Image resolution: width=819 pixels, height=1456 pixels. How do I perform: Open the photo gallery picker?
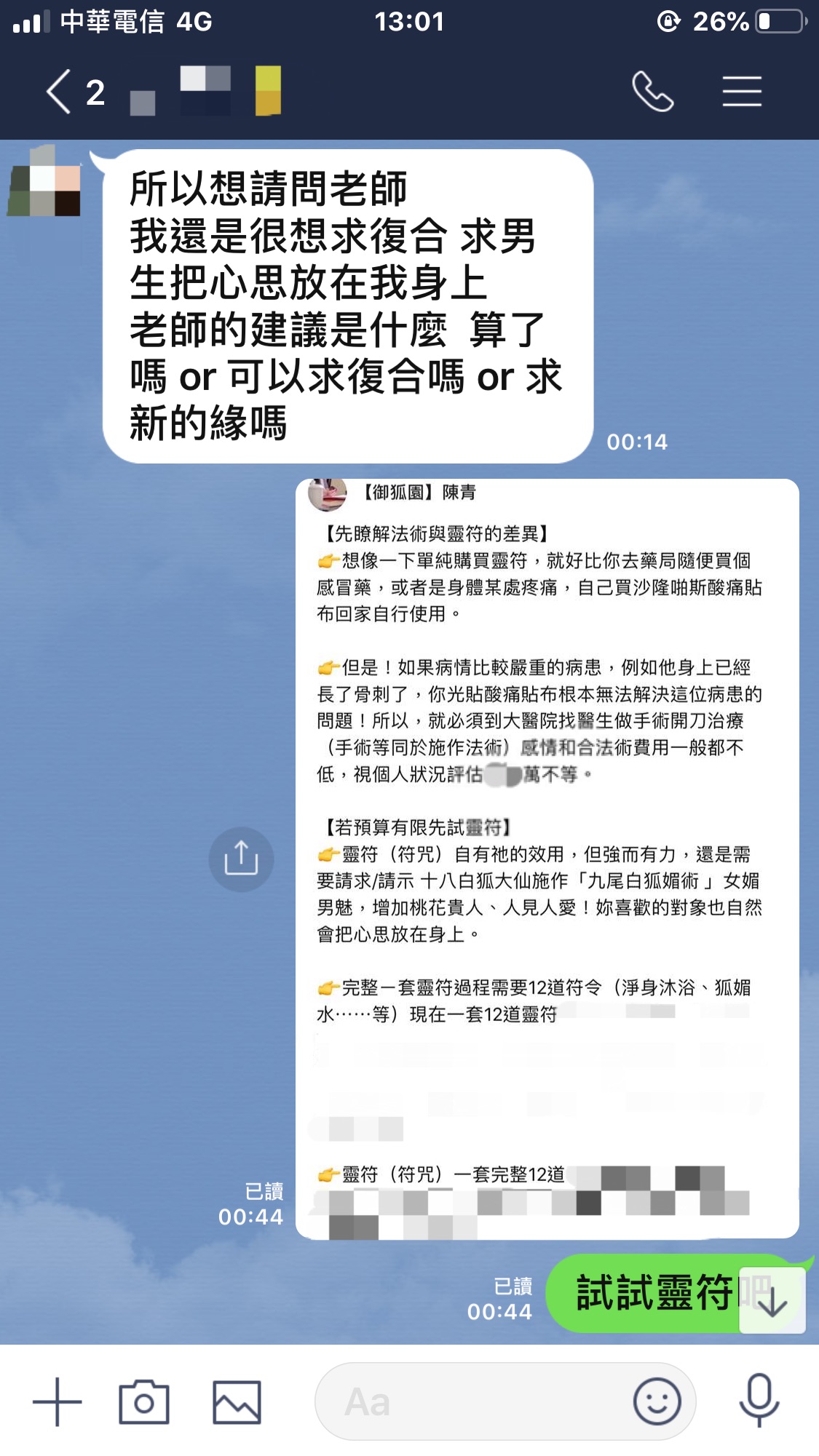pyautogui.click(x=237, y=1401)
